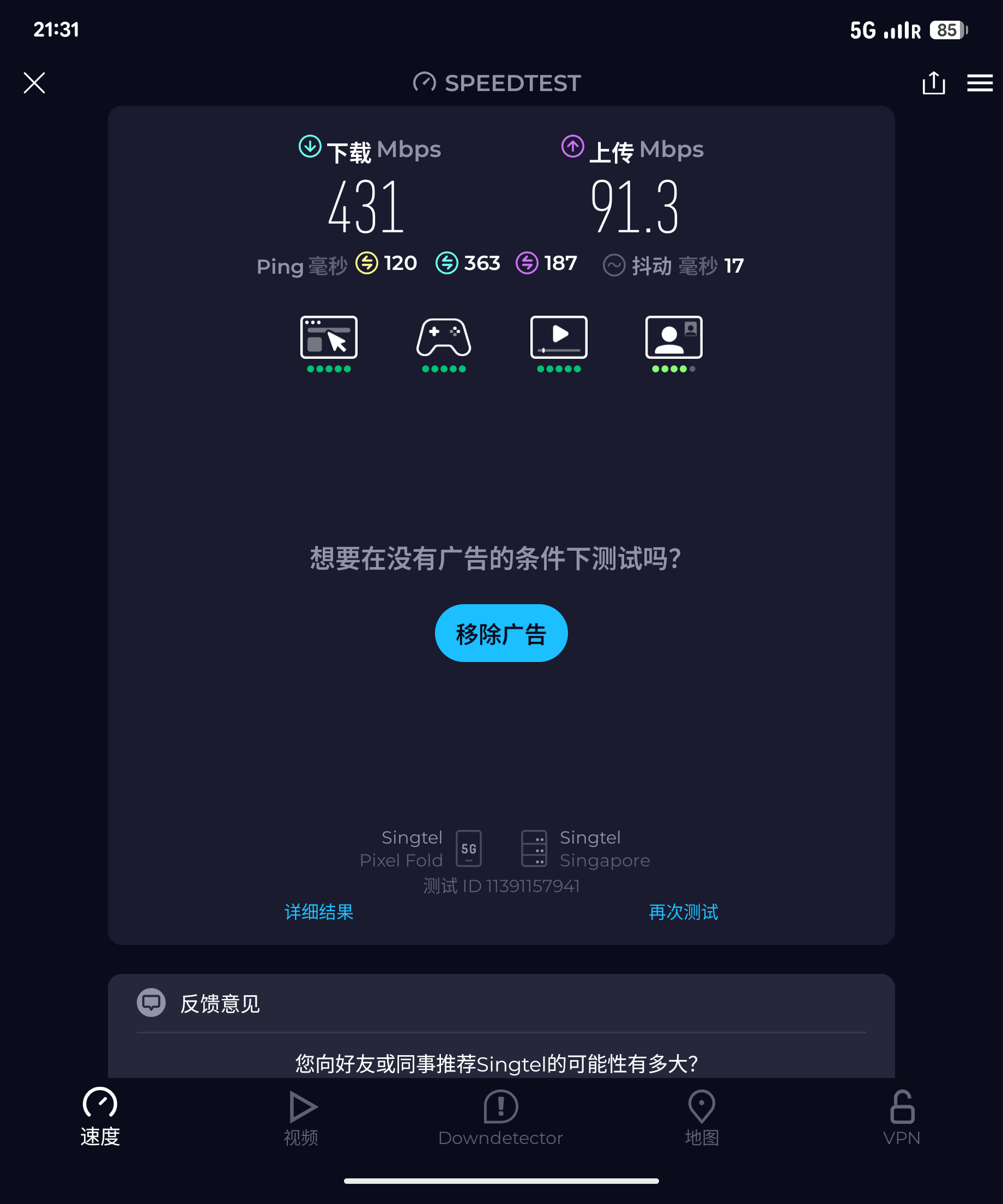
Task: Open the share options via the share icon
Action: point(934,83)
